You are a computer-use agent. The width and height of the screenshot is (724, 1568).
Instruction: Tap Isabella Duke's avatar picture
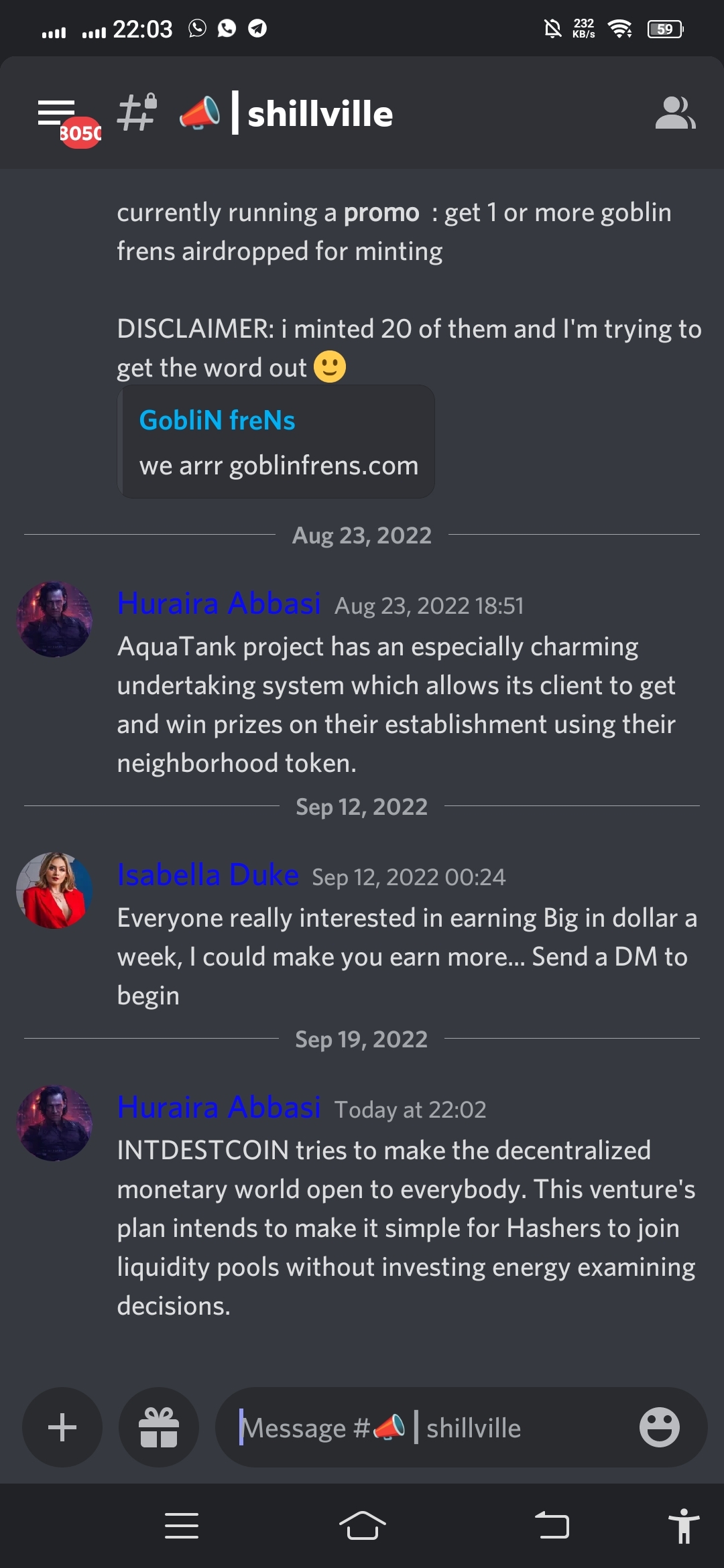[54, 891]
